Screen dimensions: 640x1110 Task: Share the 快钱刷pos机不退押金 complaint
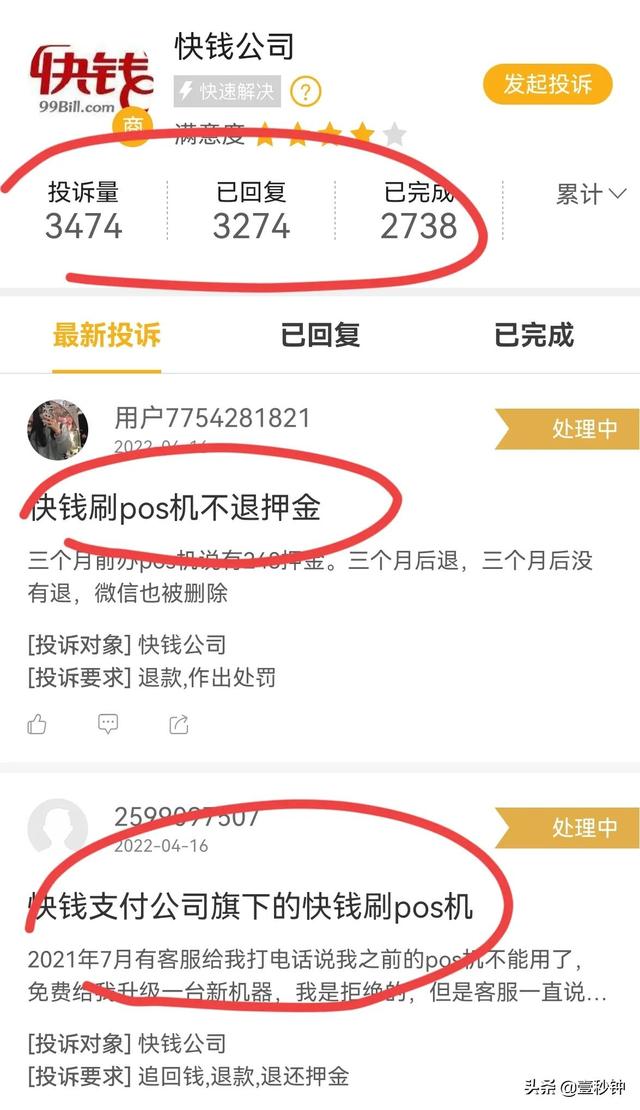click(x=178, y=723)
